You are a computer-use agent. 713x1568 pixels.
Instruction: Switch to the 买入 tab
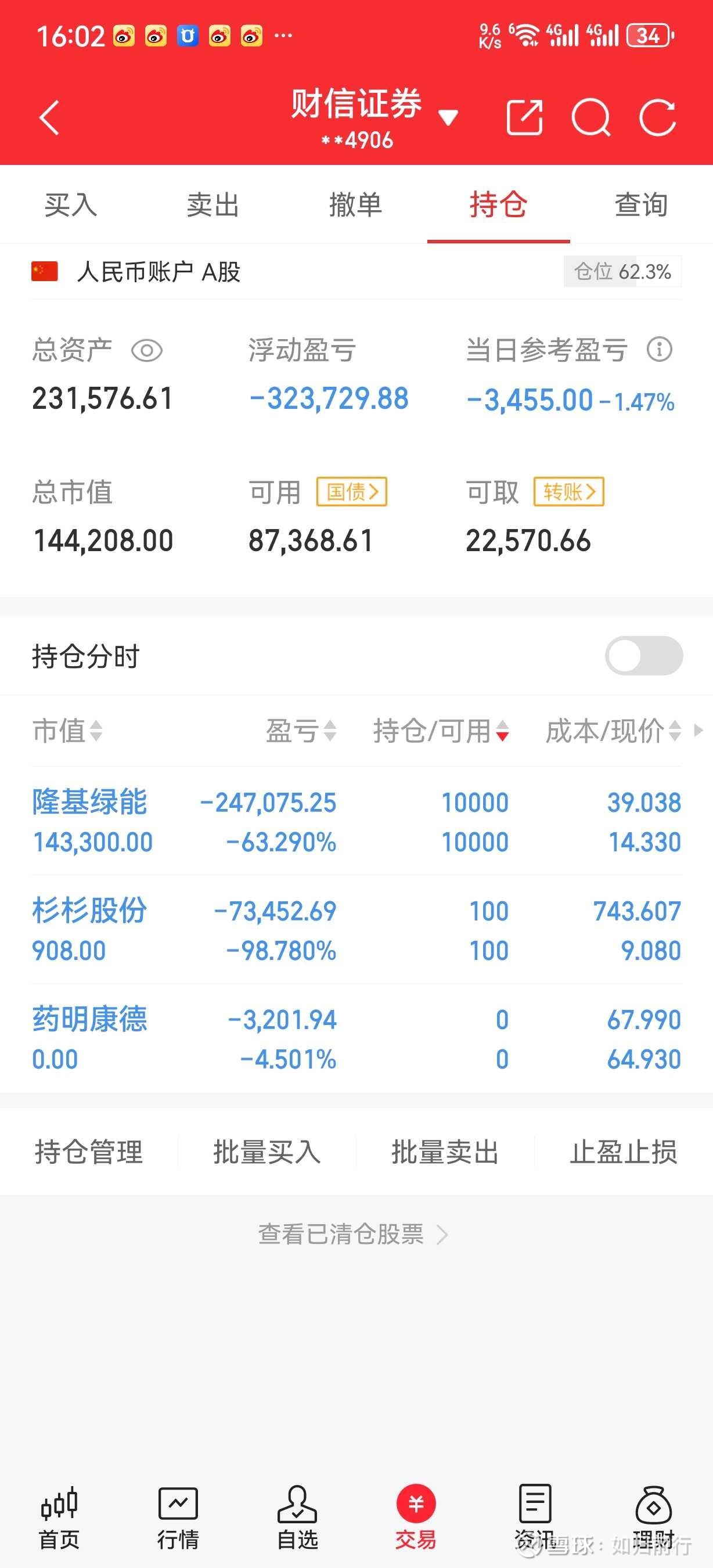[71, 204]
